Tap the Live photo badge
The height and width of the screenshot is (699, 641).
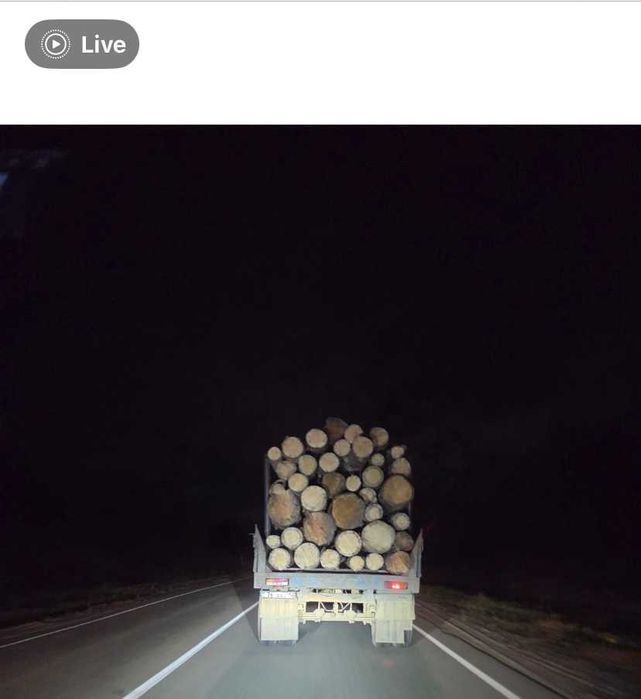(x=82, y=44)
